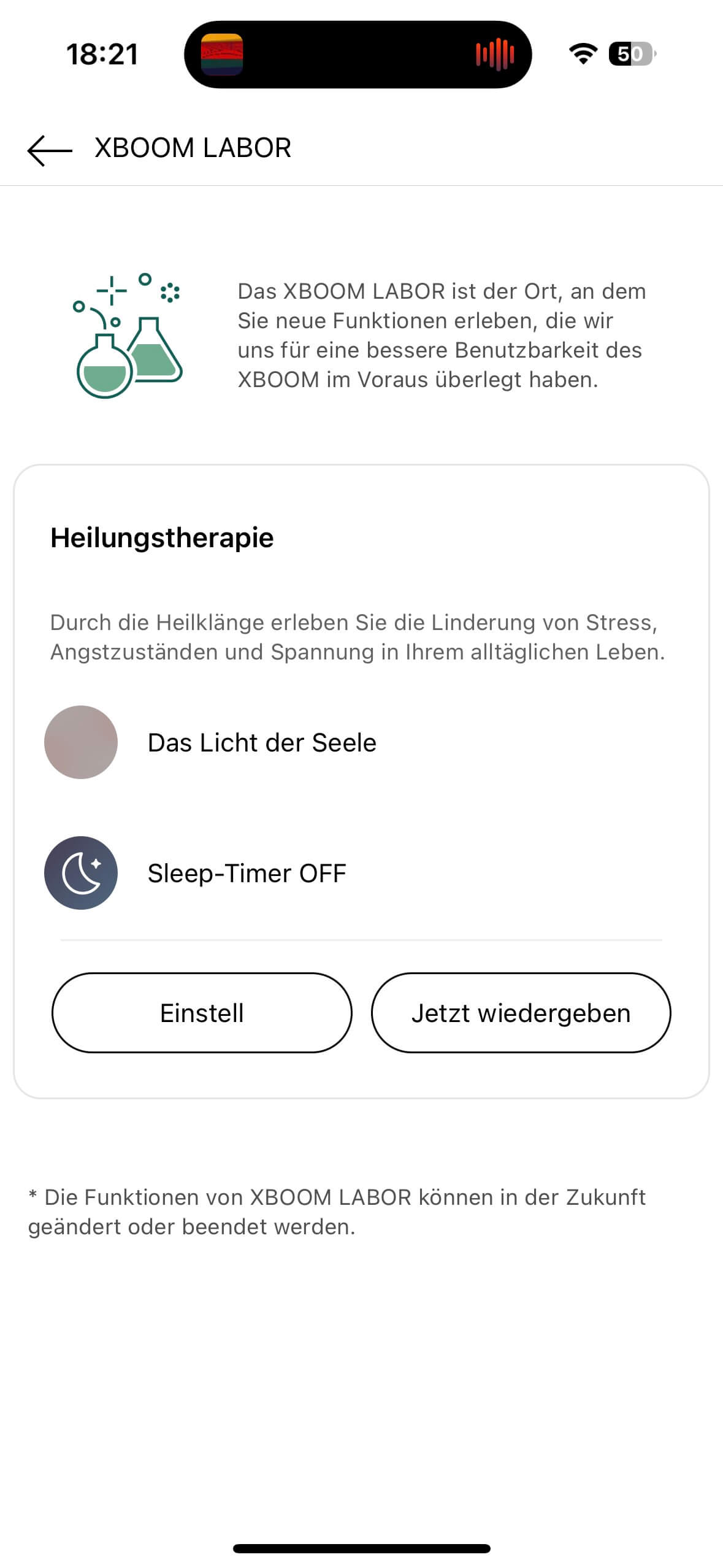Open the Sleep-Timer OFF option
723x1568 pixels.
[x=247, y=873]
